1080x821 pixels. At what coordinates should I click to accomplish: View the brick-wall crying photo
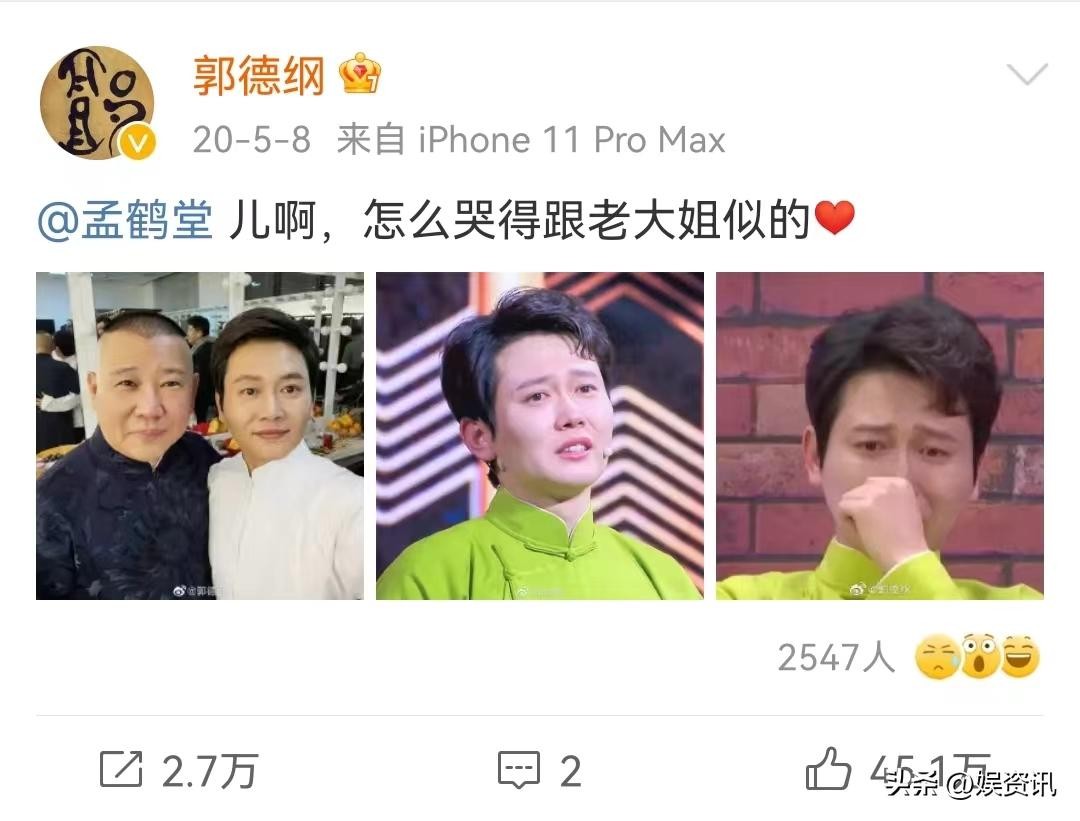(x=879, y=436)
